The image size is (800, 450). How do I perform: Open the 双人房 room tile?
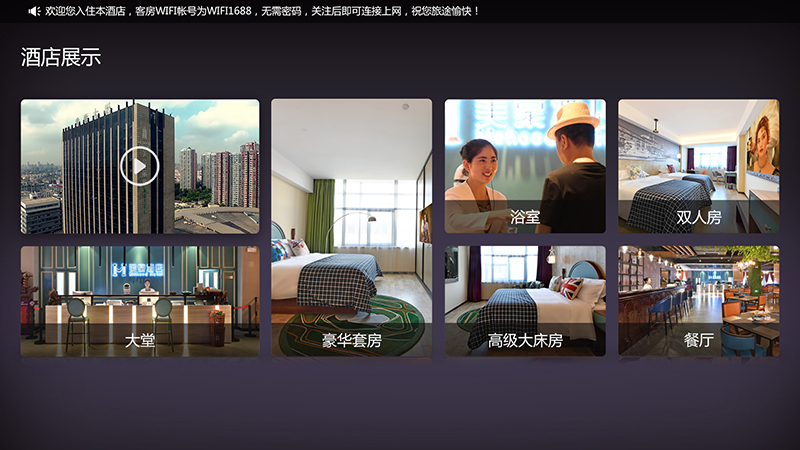pyautogui.click(x=698, y=167)
